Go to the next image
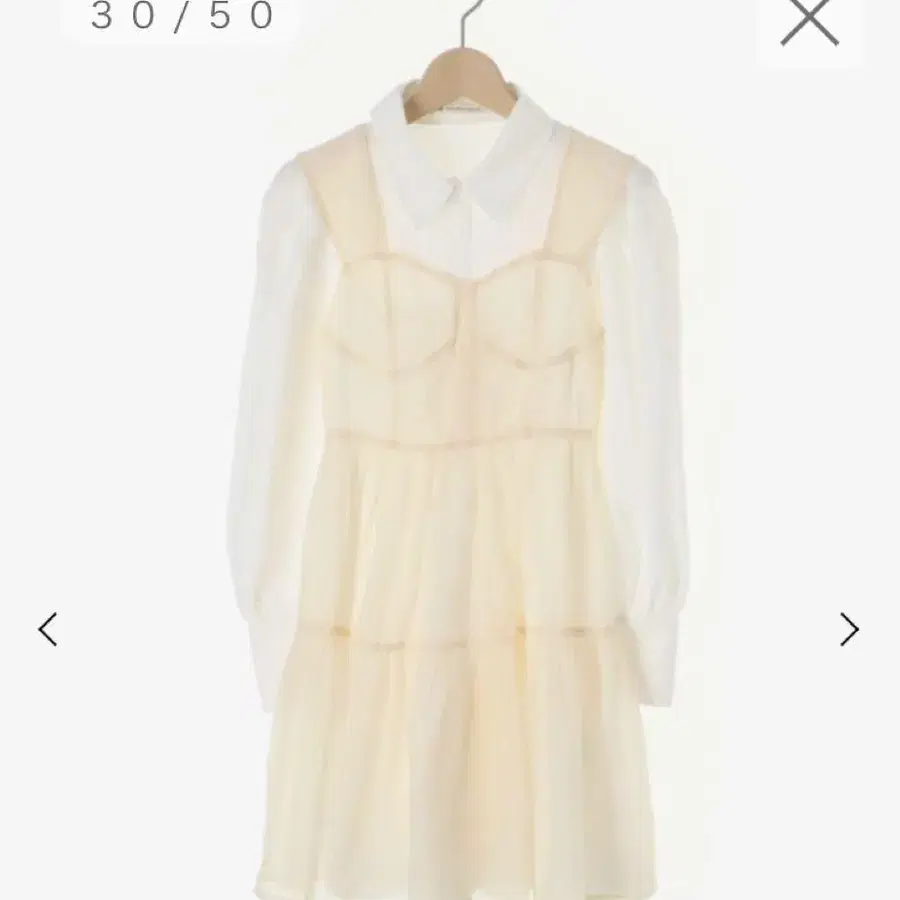This screenshot has width=900, height=900. [x=849, y=629]
